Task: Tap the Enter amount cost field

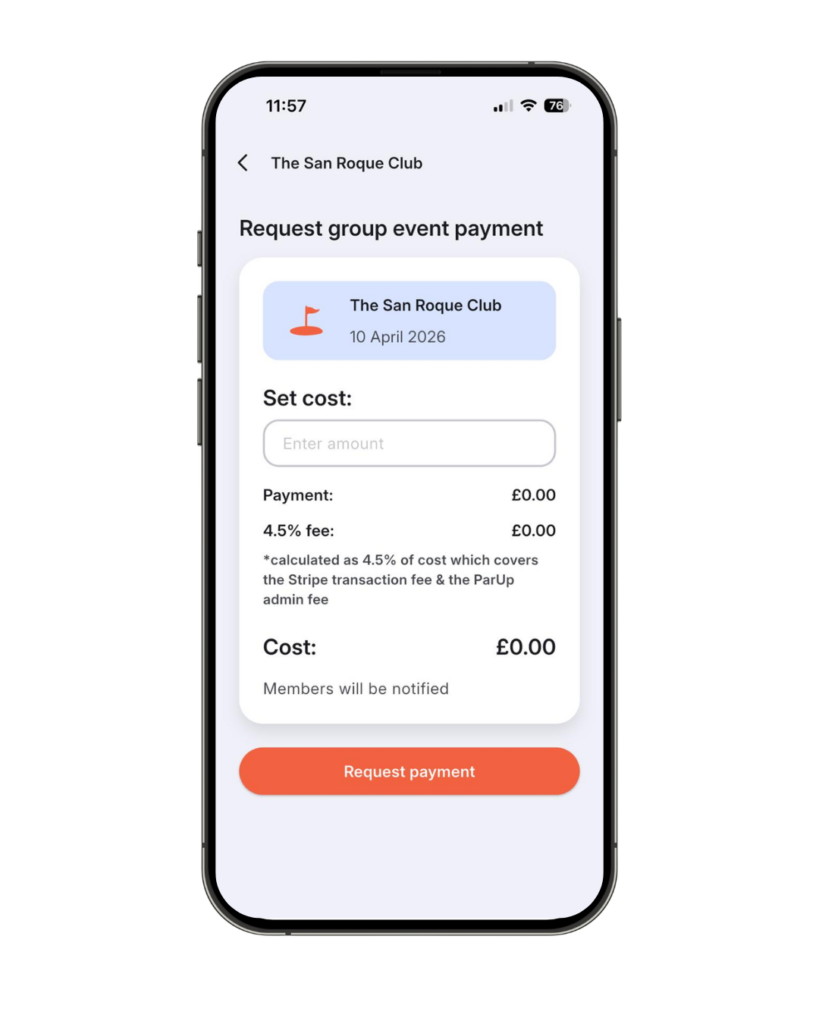Action: click(x=409, y=443)
